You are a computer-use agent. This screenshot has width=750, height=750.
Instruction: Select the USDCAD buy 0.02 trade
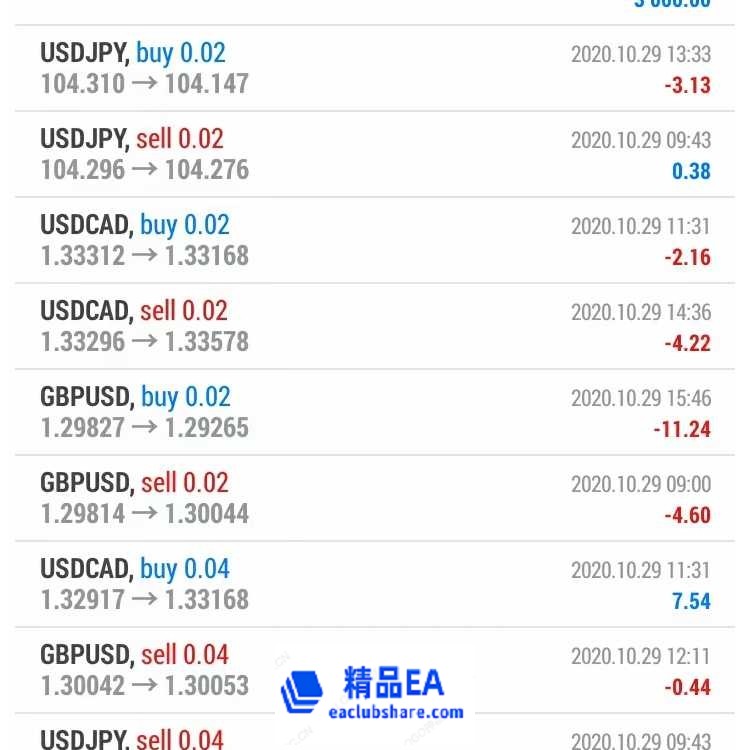point(375,240)
